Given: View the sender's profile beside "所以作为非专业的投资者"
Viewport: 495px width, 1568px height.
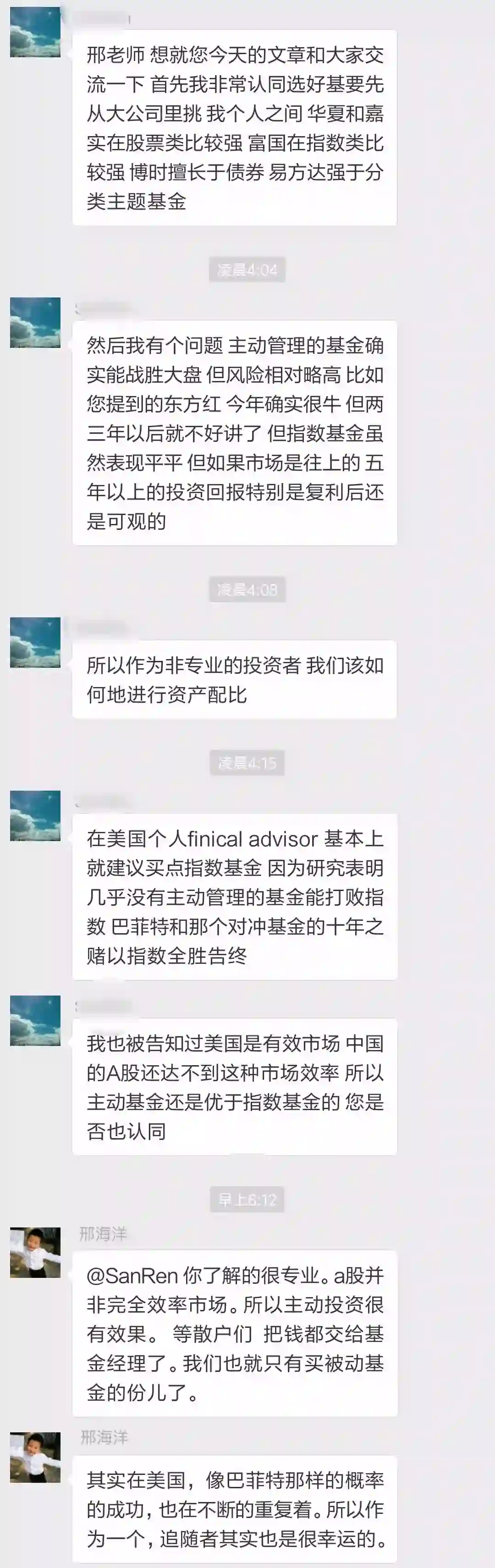Looking at the screenshot, I should pos(35,642).
